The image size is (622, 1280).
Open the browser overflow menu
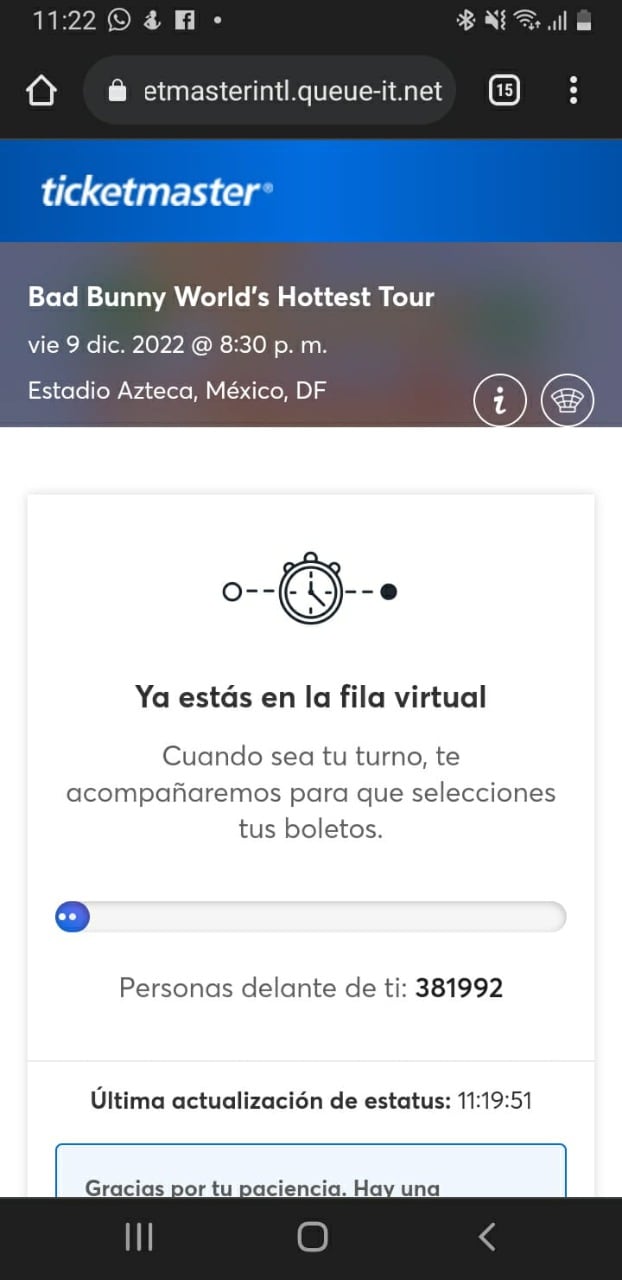click(x=573, y=91)
